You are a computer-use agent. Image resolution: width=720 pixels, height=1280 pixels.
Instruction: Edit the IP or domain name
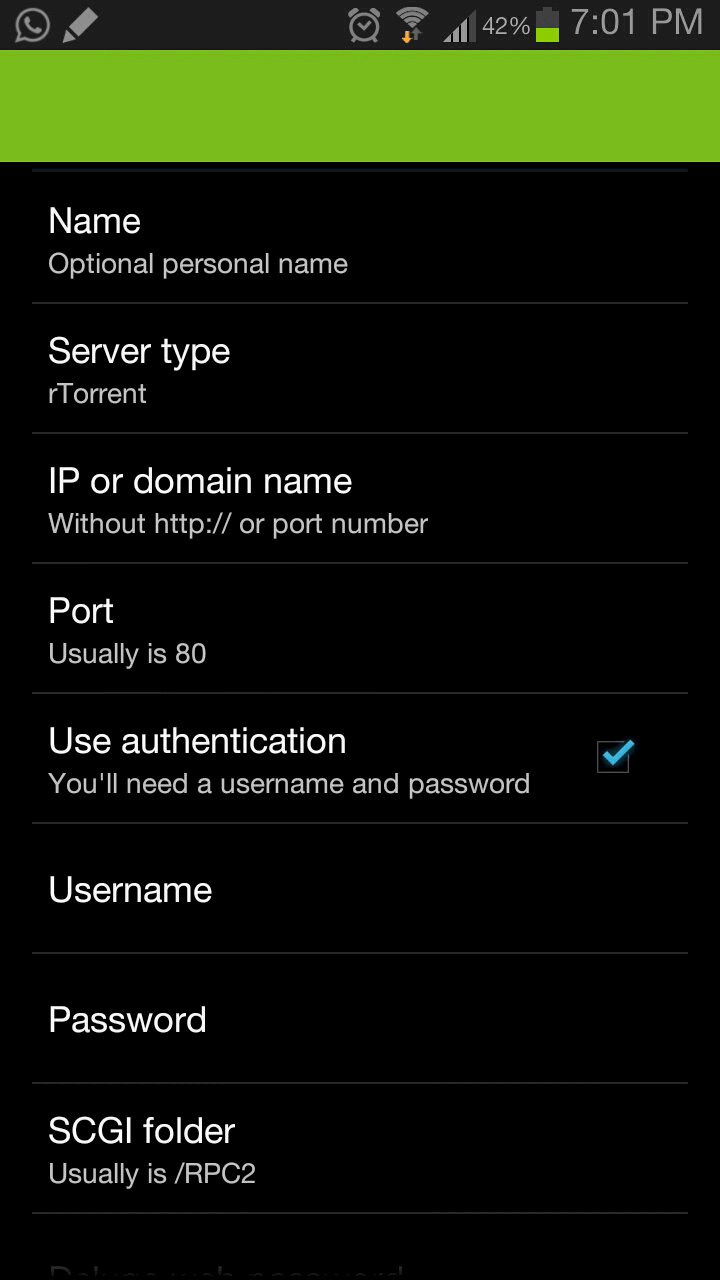coord(360,500)
